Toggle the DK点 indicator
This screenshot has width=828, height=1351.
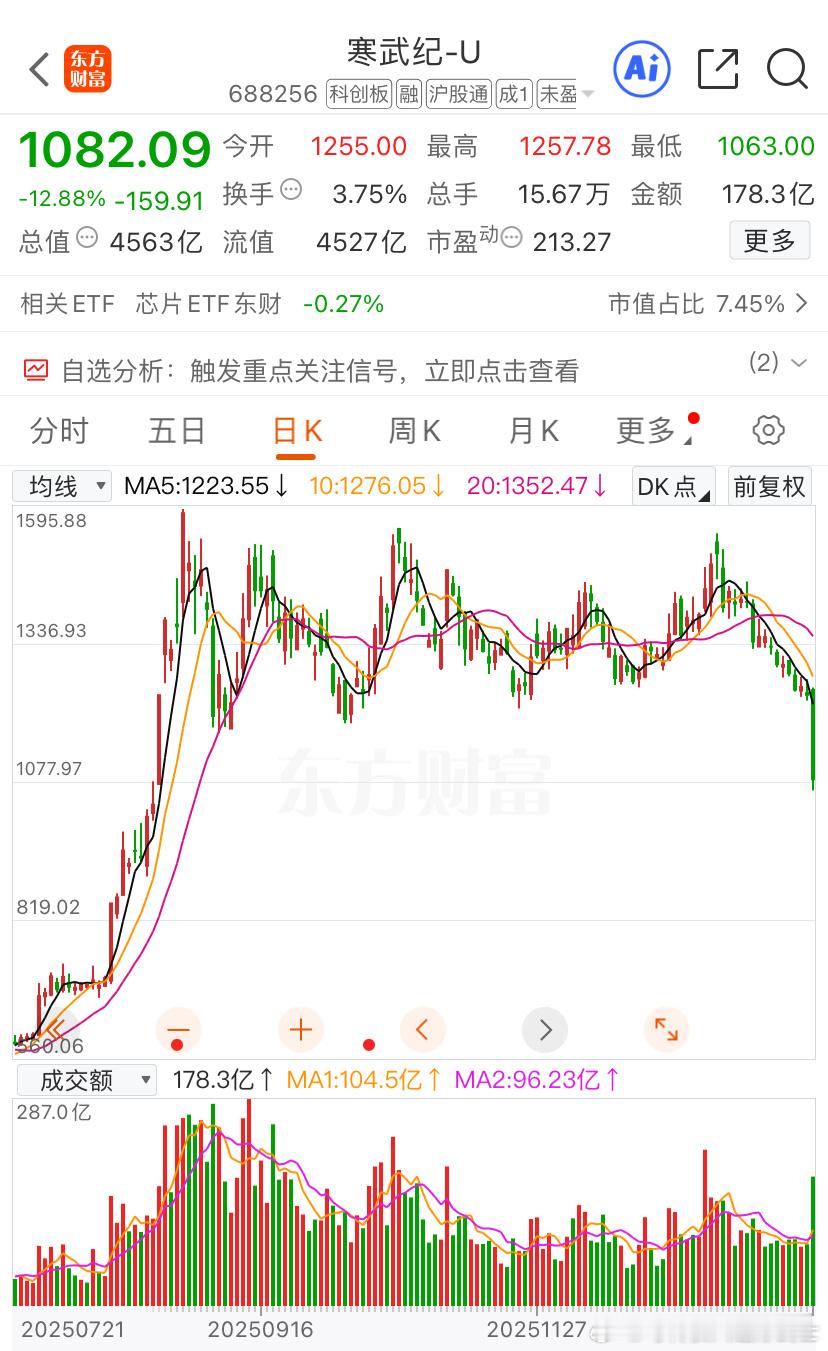(x=672, y=486)
